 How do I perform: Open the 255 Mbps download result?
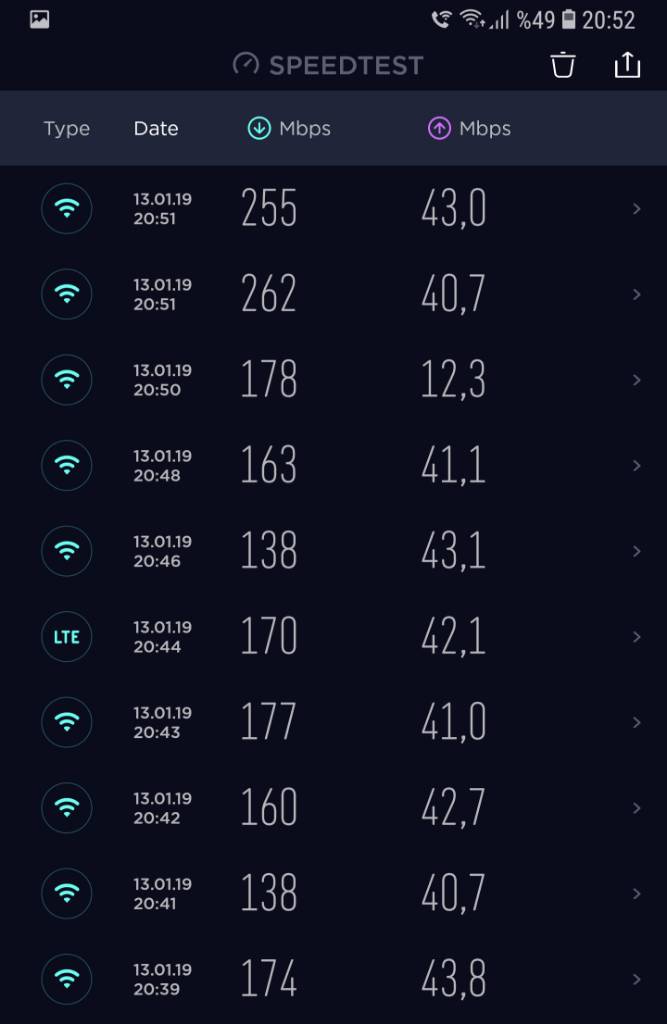click(333, 209)
